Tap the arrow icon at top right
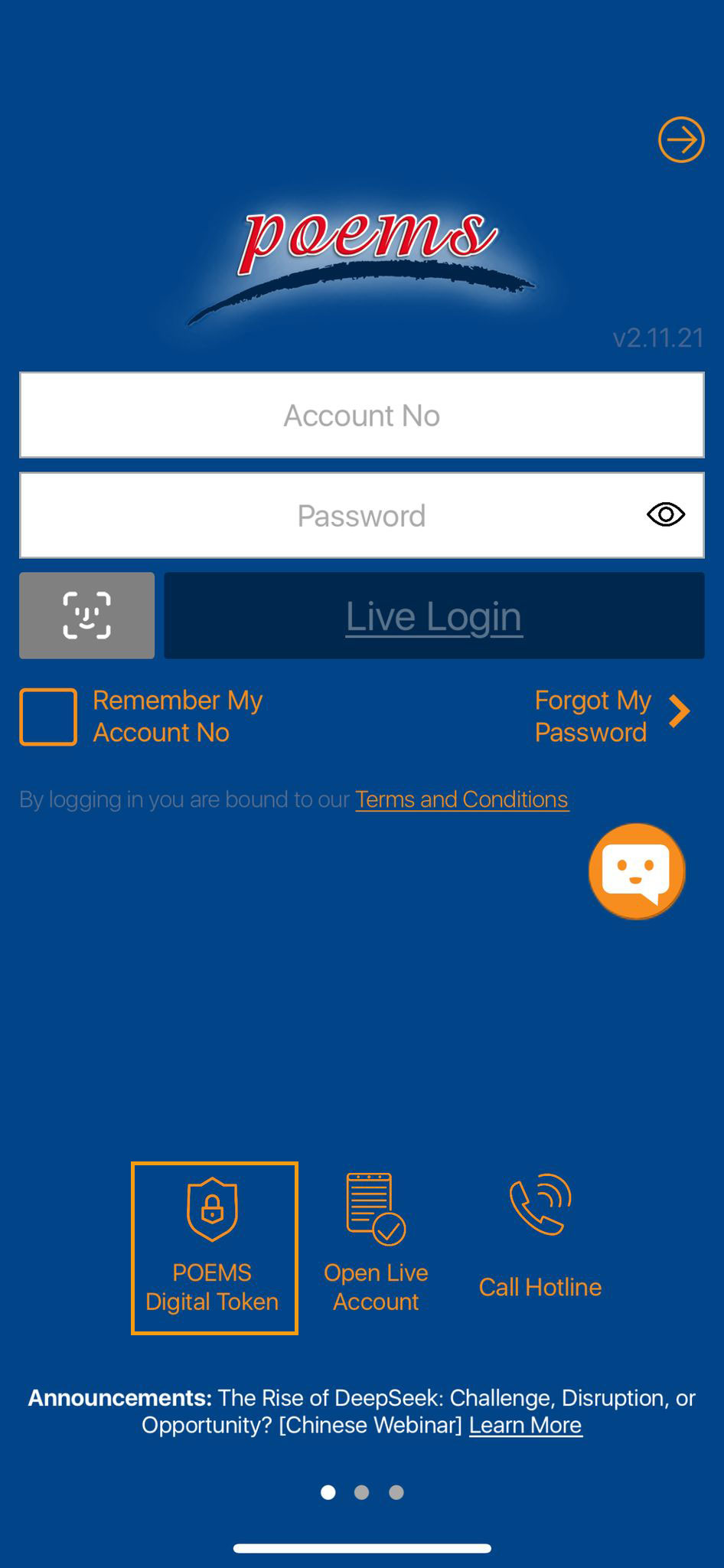The image size is (724, 1568). point(680,140)
